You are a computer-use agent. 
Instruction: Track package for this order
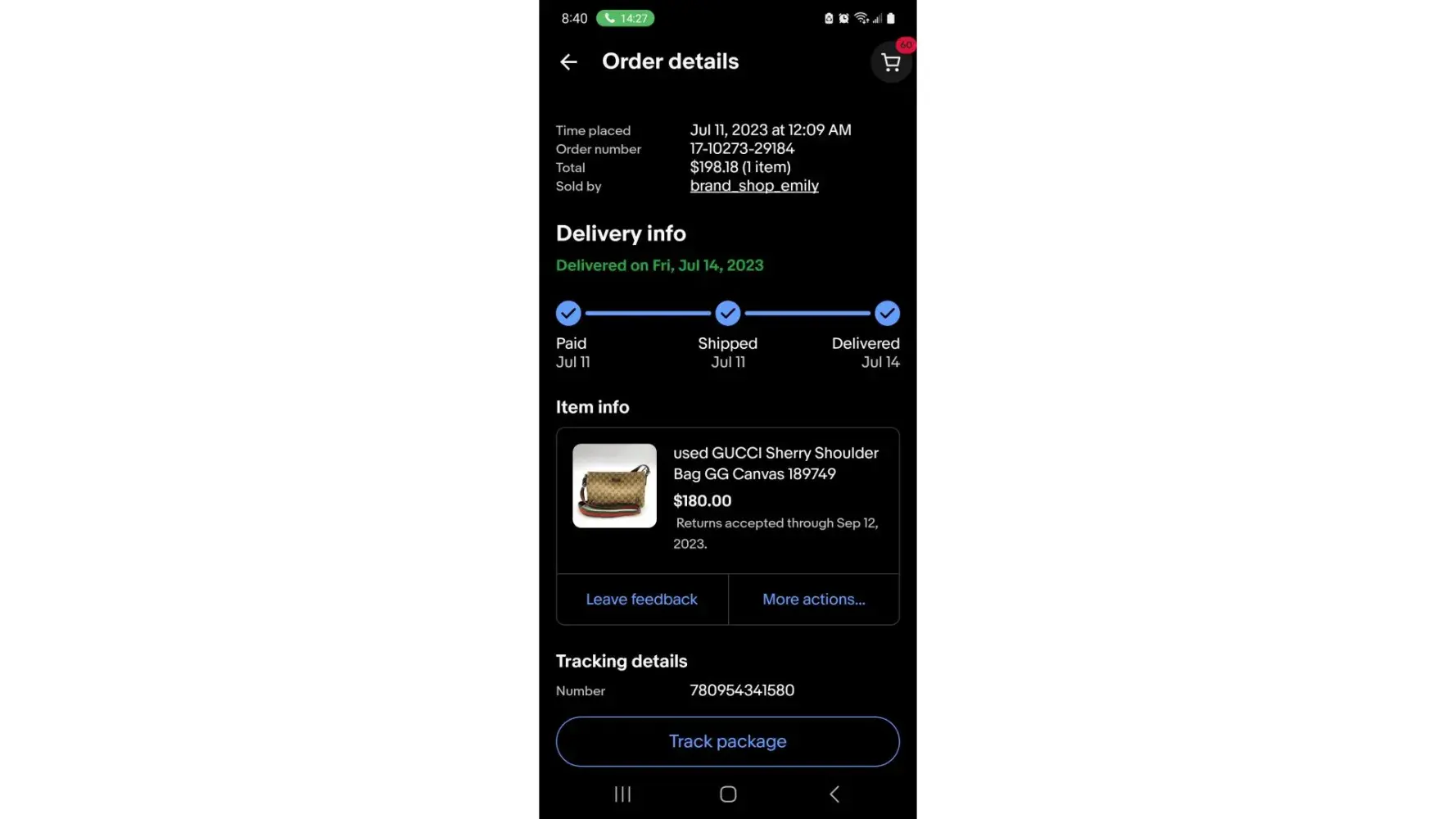point(727,741)
